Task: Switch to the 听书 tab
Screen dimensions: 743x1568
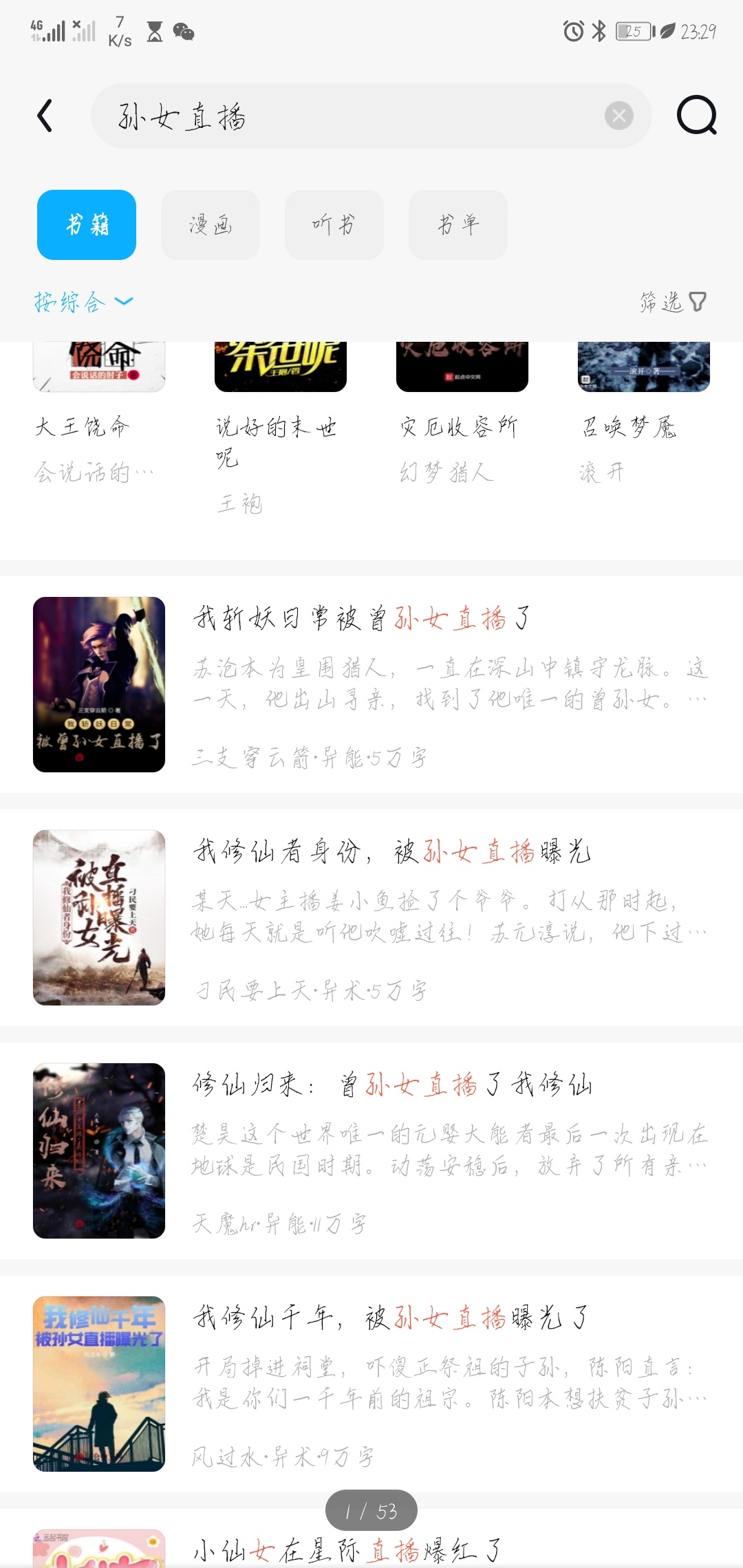Action: pyautogui.click(x=334, y=225)
